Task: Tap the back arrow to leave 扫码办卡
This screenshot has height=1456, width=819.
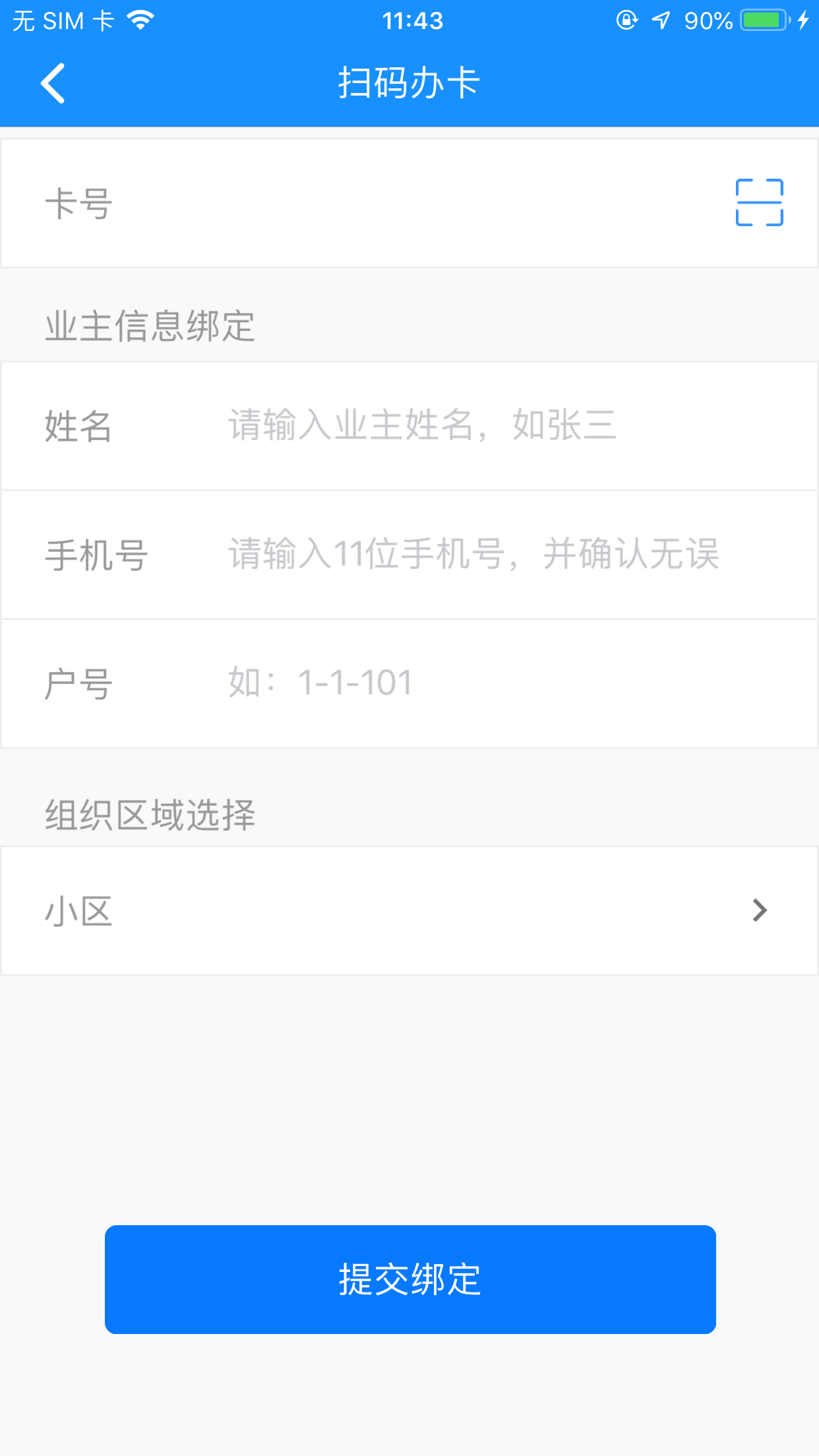Action: (53, 82)
